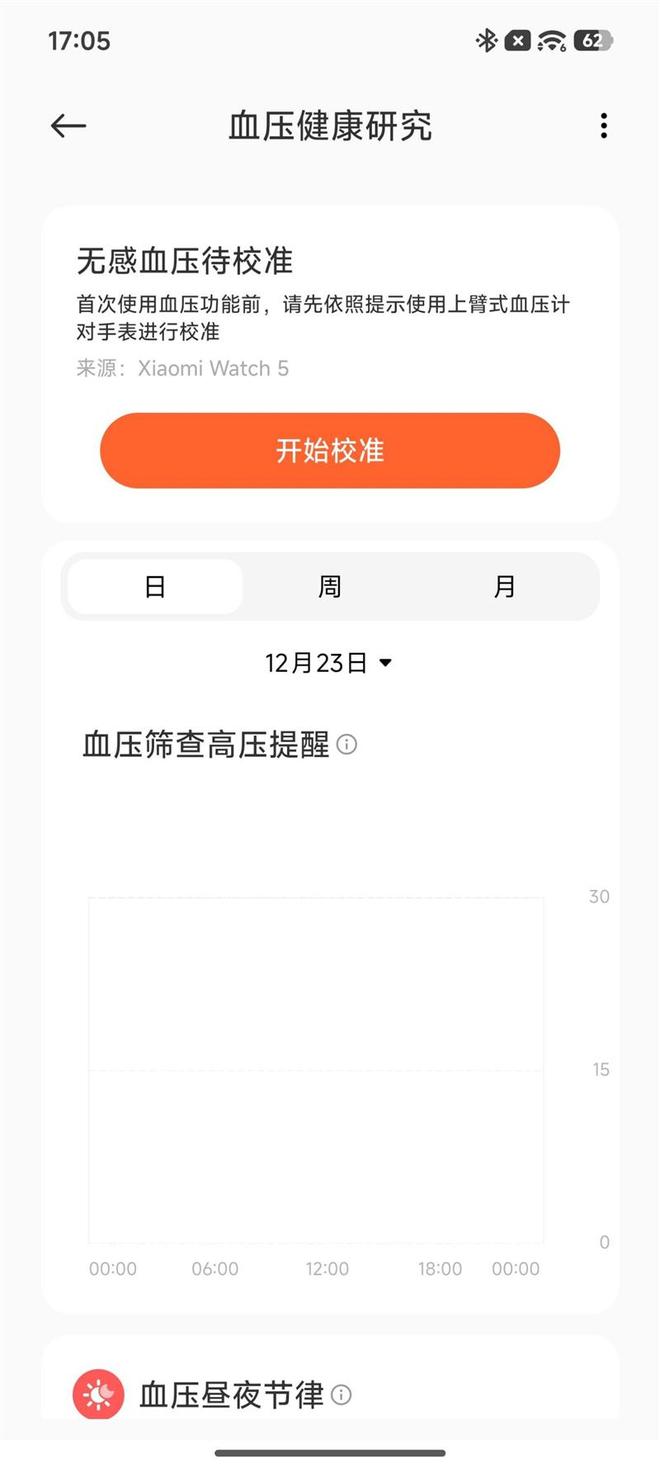Screen dimensions: 660x1467
Task: View info about 血压筛查高压提醒
Action: [x=347, y=745]
